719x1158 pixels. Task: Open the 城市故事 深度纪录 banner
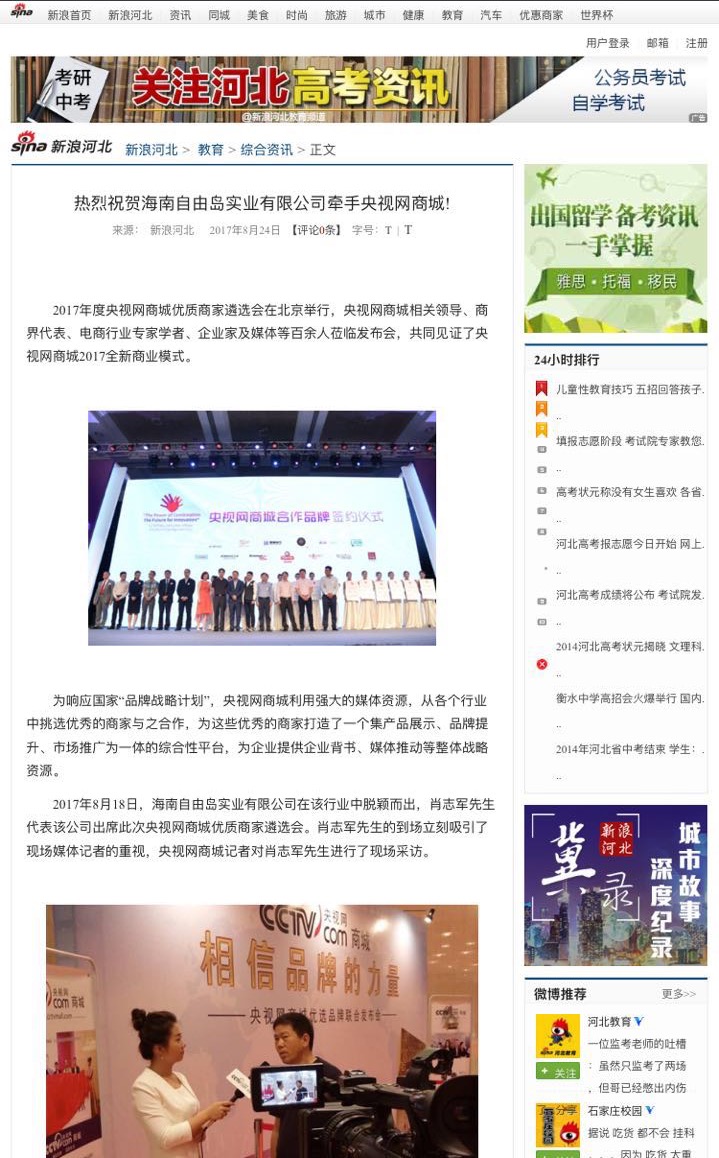[615, 884]
